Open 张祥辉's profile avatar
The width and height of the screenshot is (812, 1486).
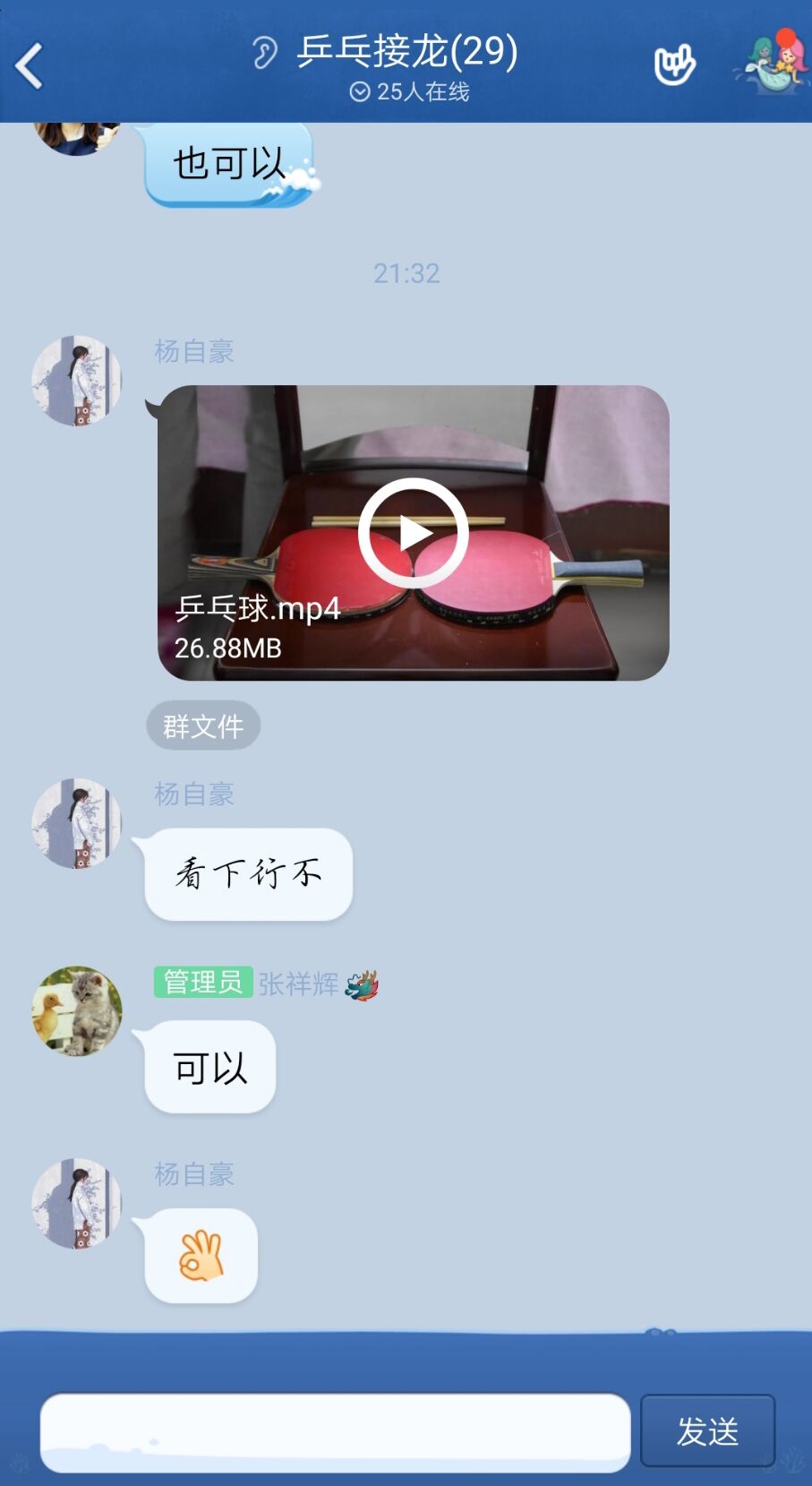click(77, 1010)
